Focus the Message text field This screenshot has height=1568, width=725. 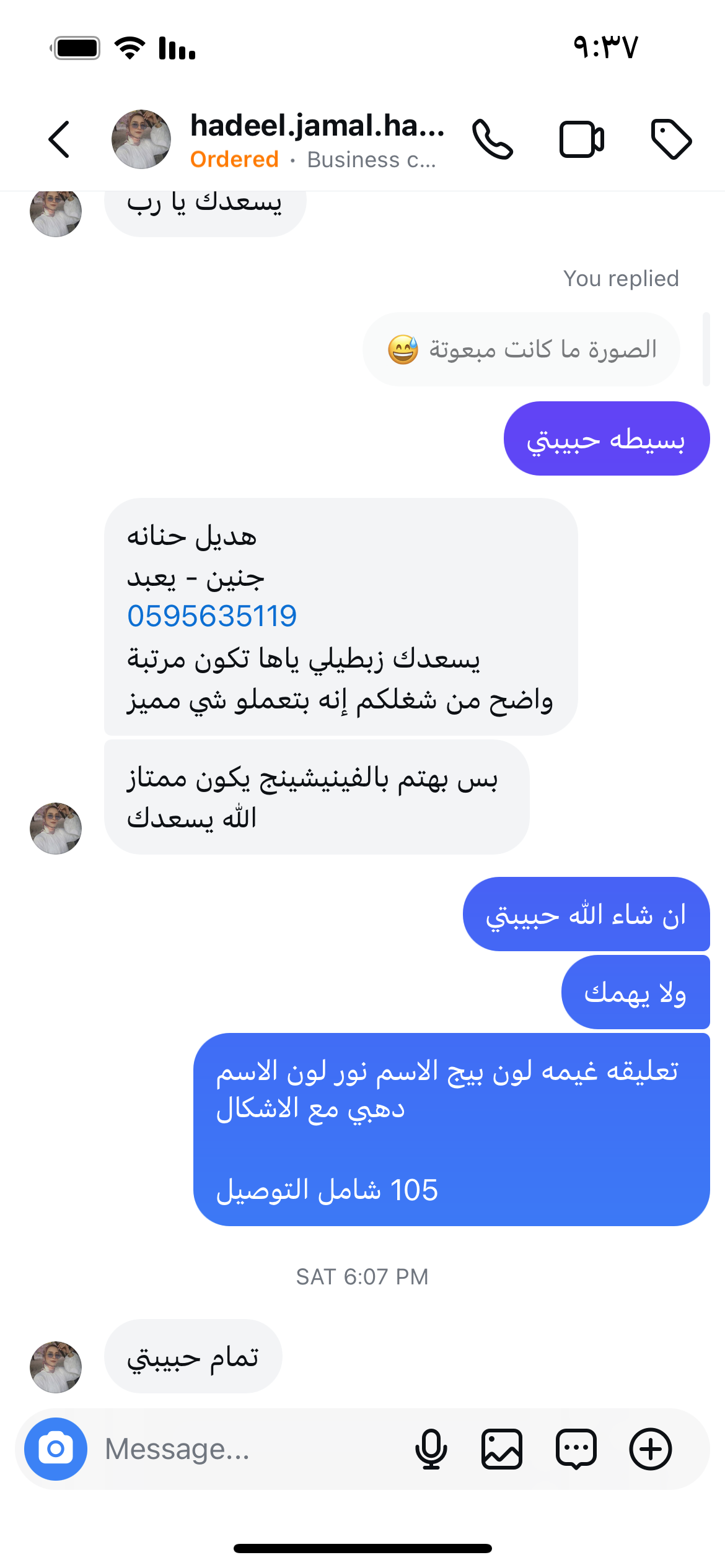coord(248,1449)
